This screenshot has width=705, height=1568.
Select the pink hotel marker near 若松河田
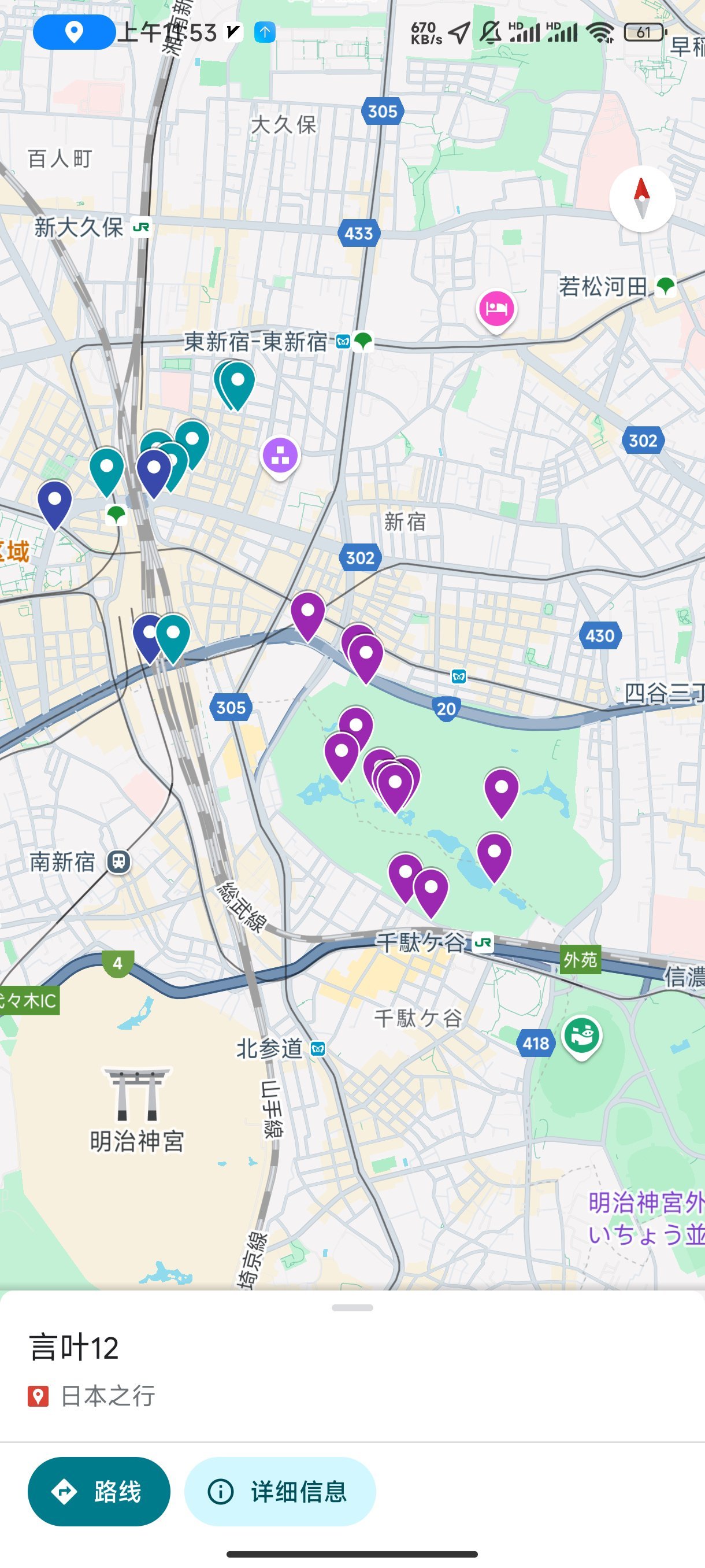pyautogui.click(x=496, y=310)
